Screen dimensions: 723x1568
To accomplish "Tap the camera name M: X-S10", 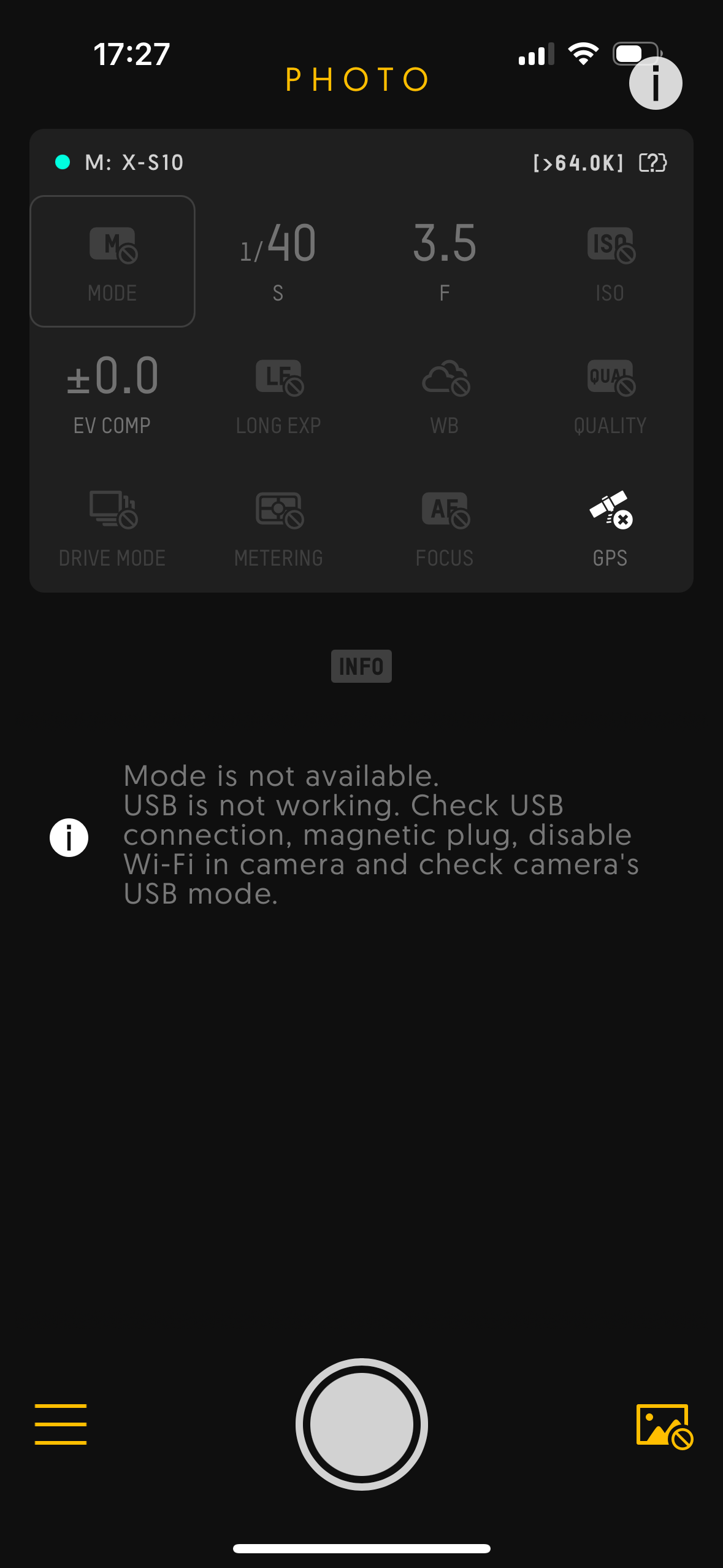I will click(134, 163).
